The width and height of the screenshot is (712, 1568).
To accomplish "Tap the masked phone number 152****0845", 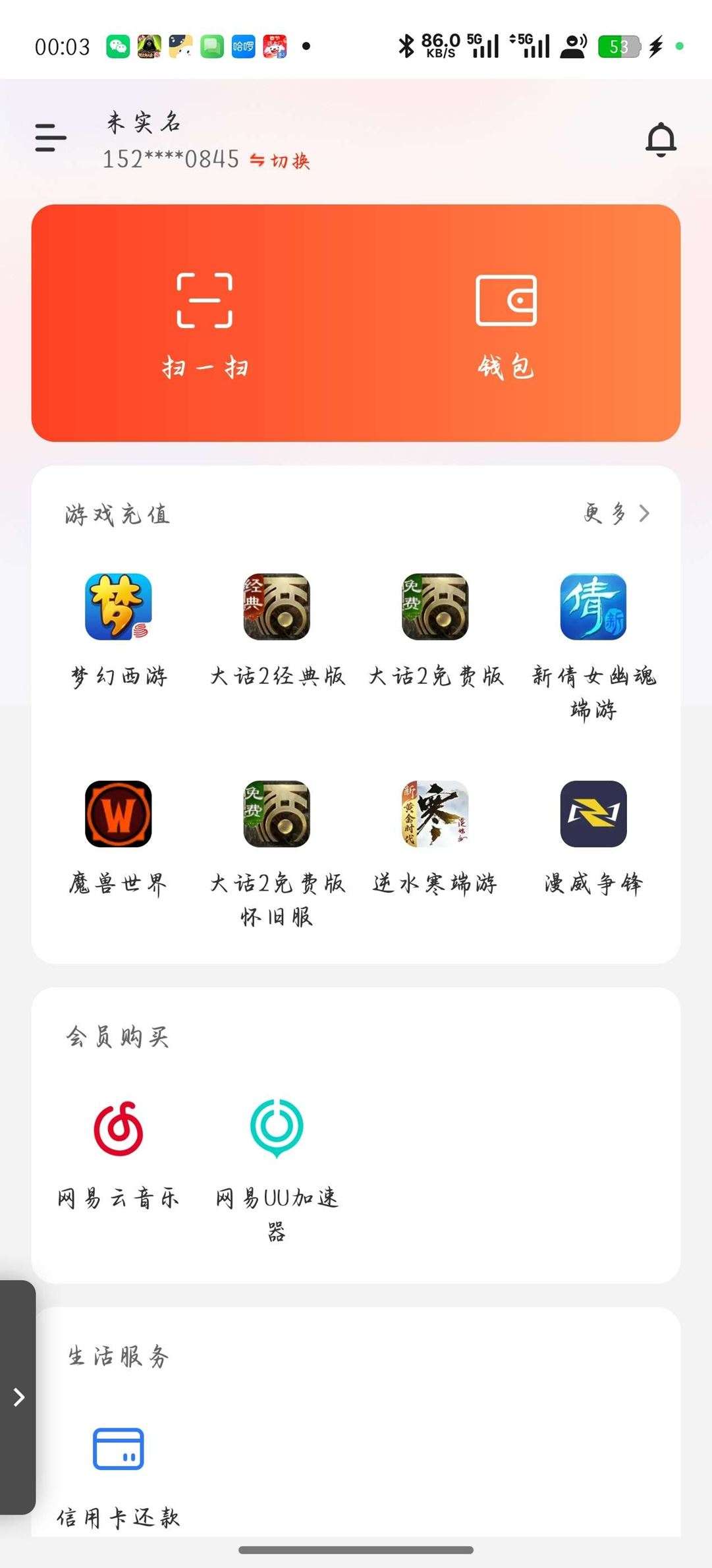I will pyautogui.click(x=171, y=158).
